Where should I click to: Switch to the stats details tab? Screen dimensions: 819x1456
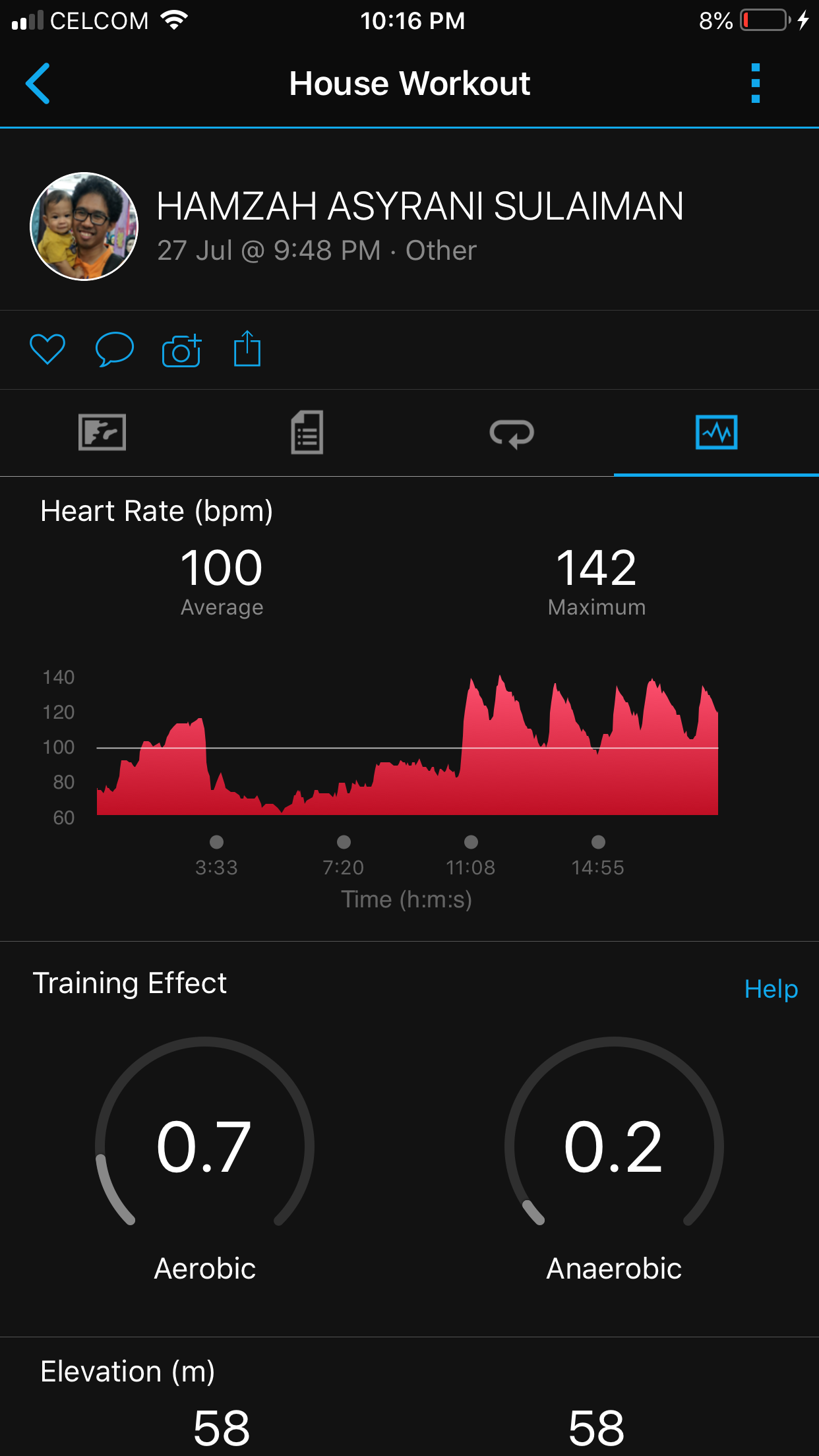307,433
